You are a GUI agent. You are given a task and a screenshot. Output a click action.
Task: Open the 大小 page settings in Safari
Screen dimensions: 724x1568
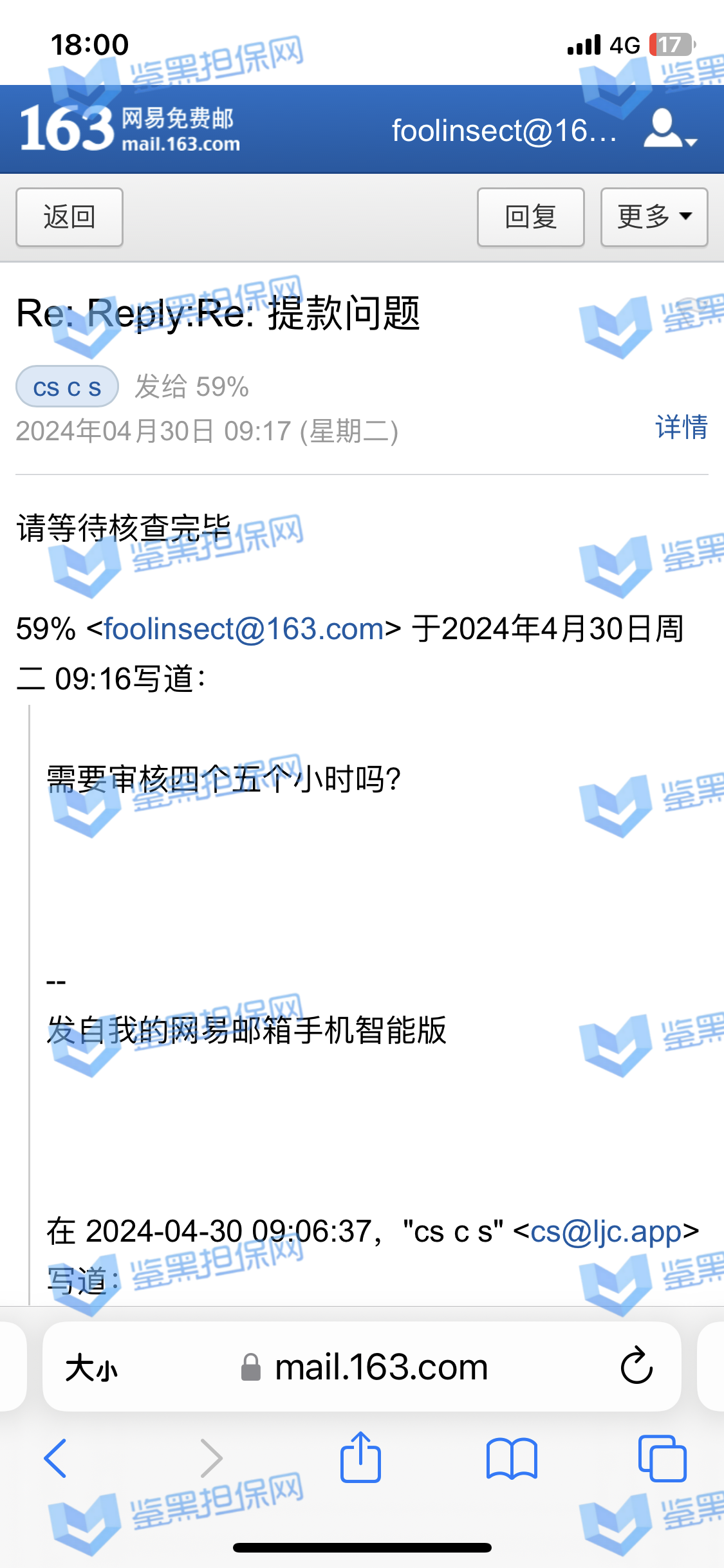coord(91,1367)
